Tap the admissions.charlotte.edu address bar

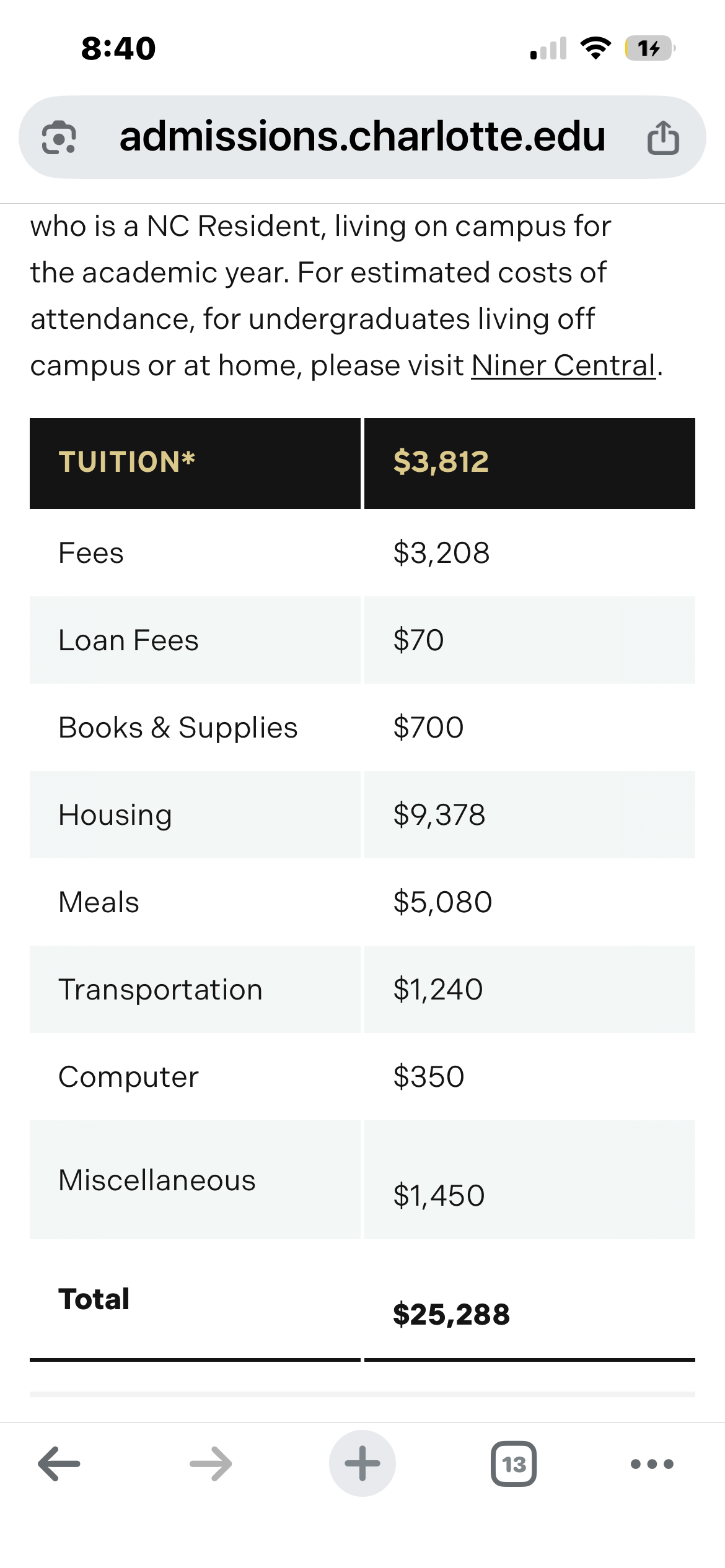tap(362, 137)
